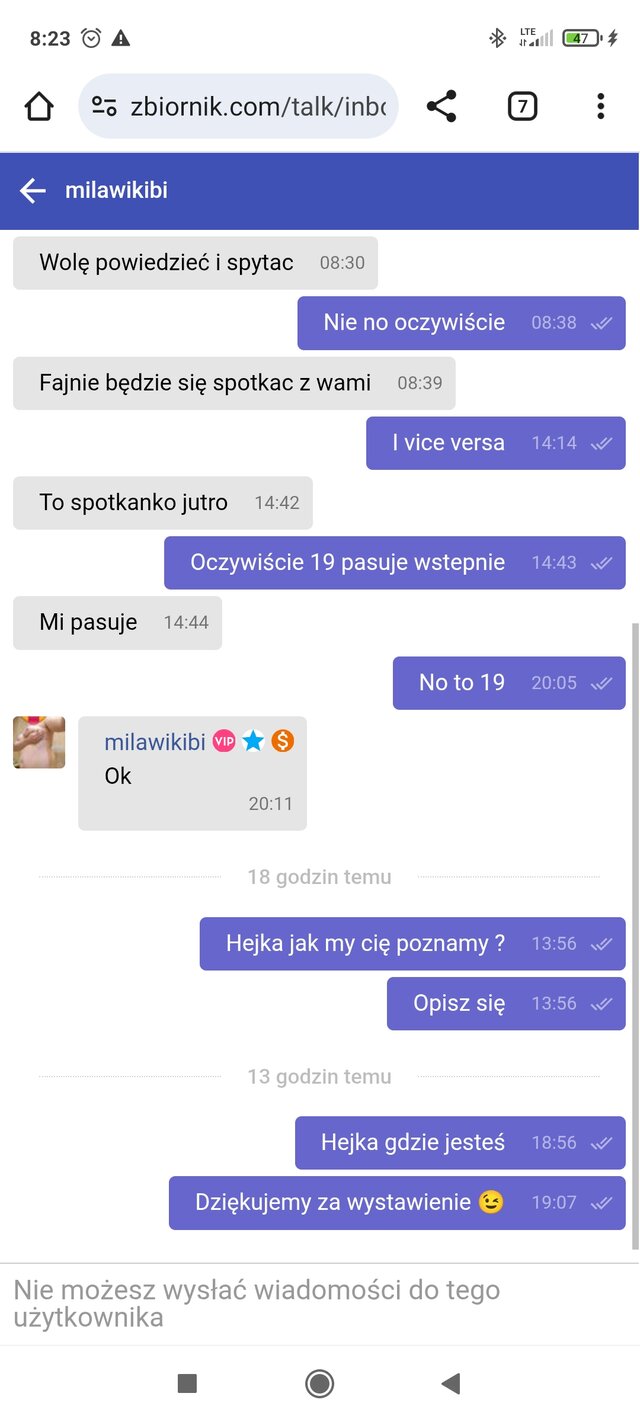Tap the system back button

pos(451,1383)
